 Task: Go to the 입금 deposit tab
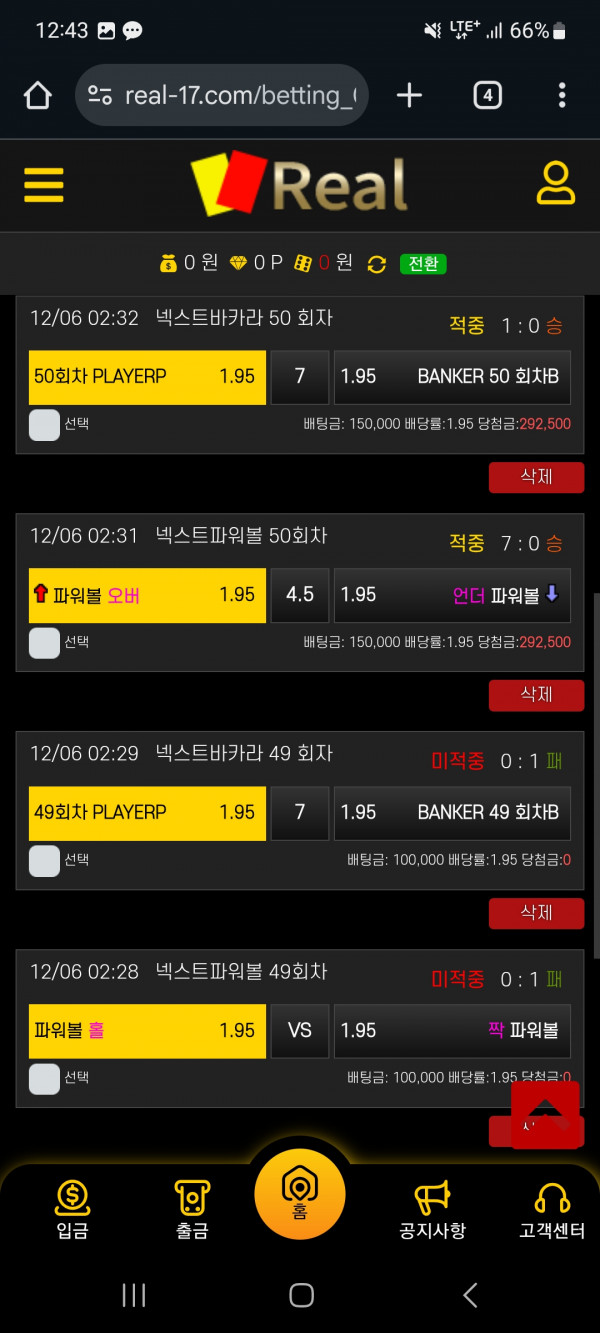point(72,1210)
